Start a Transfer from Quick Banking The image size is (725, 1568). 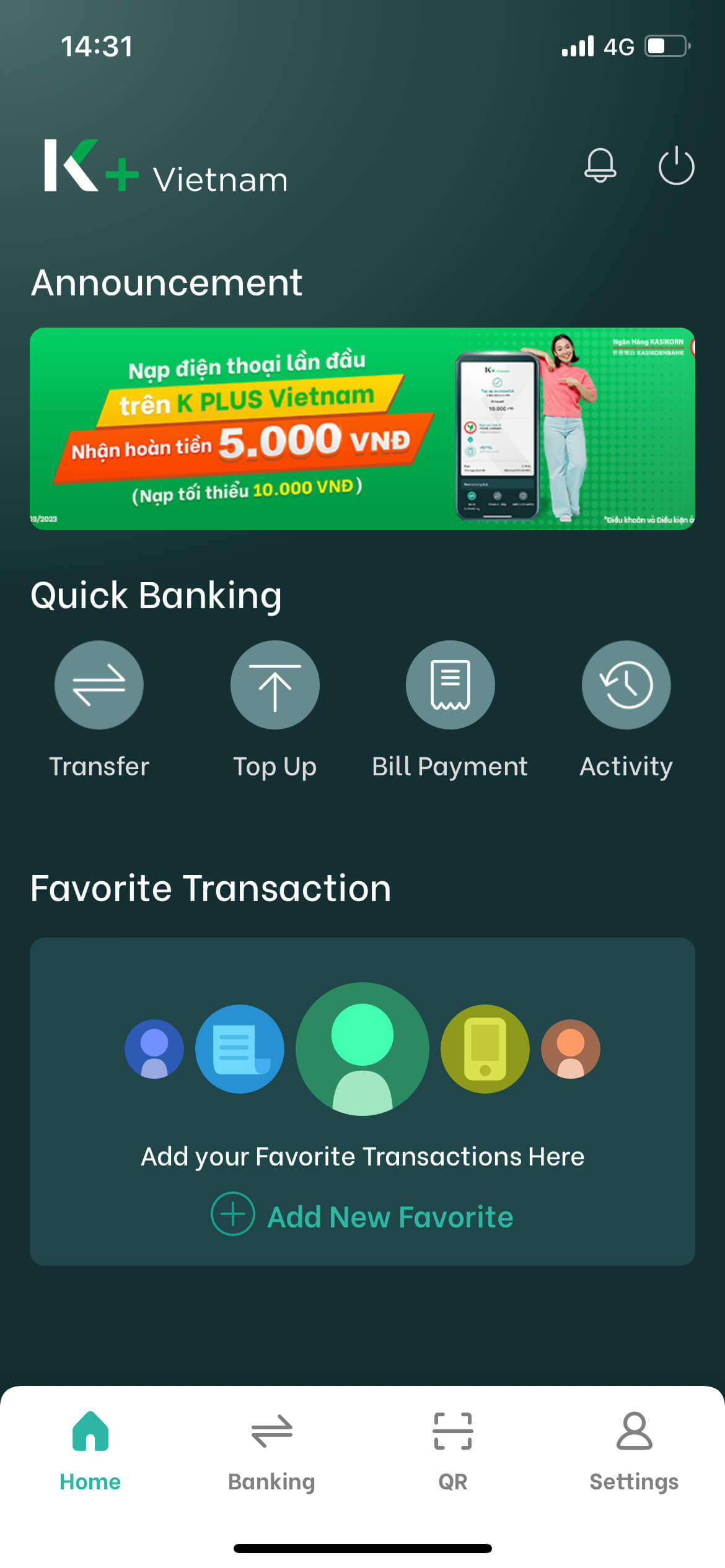point(99,685)
